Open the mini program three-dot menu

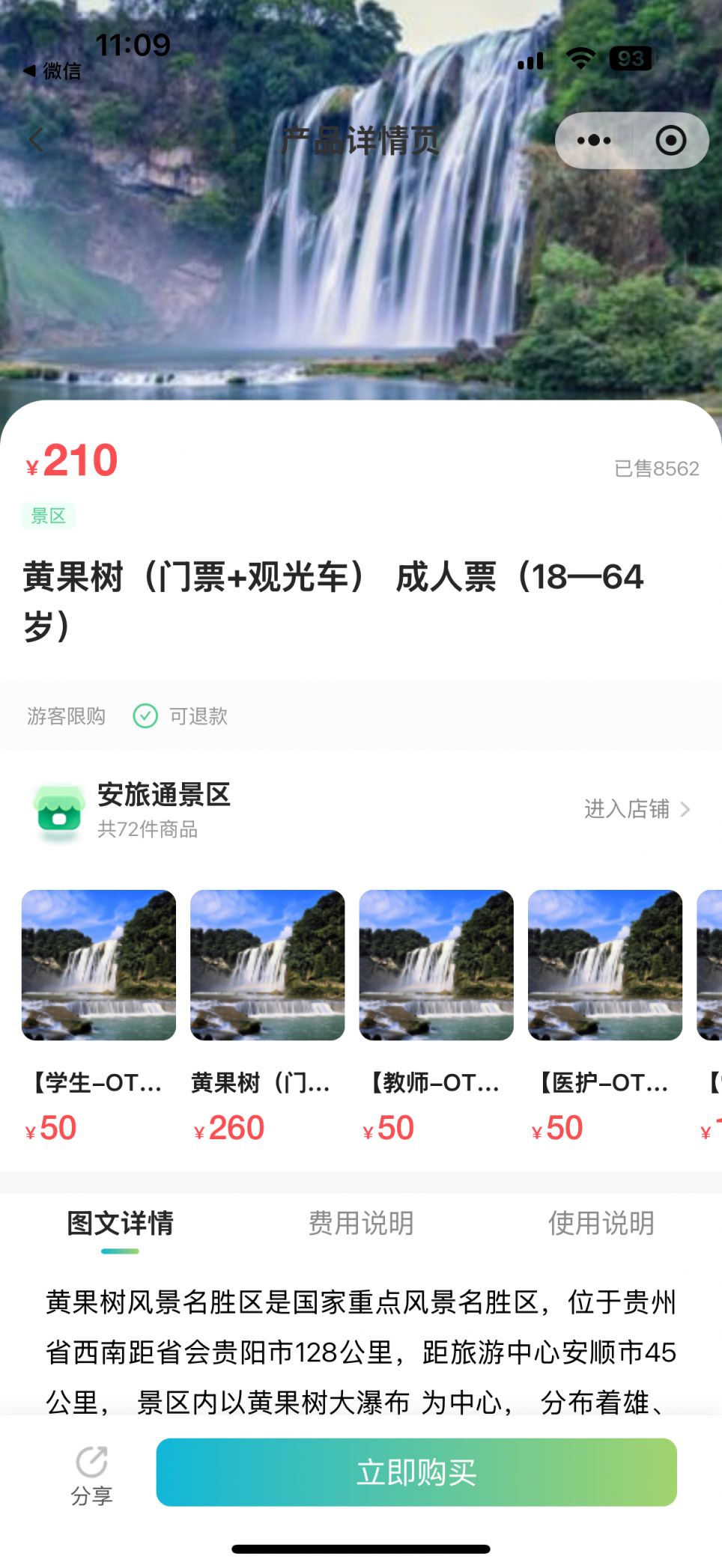coord(594,141)
